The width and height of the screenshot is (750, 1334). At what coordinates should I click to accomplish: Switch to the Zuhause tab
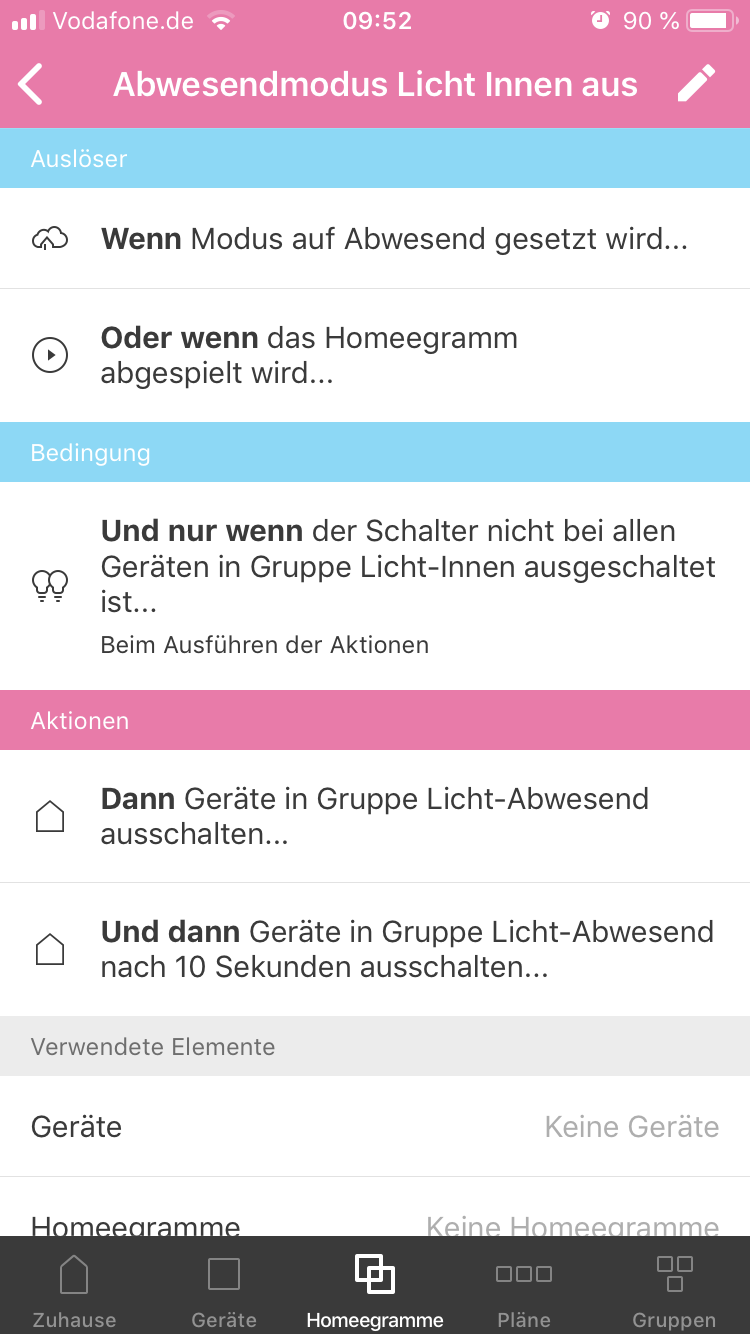coord(75,1290)
